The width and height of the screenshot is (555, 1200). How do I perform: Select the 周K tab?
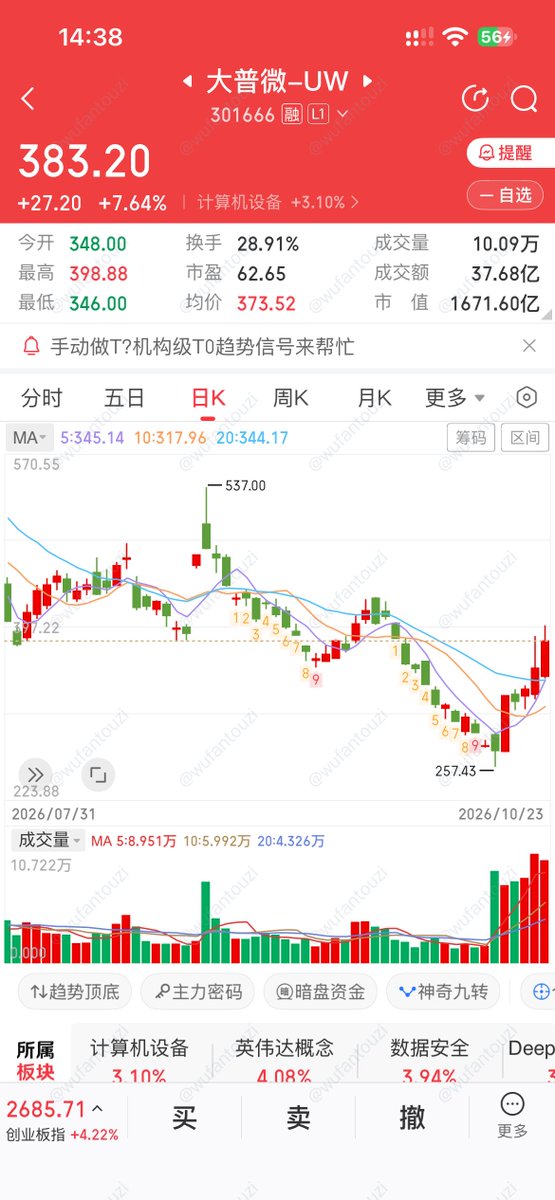pyautogui.click(x=291, y=398)
